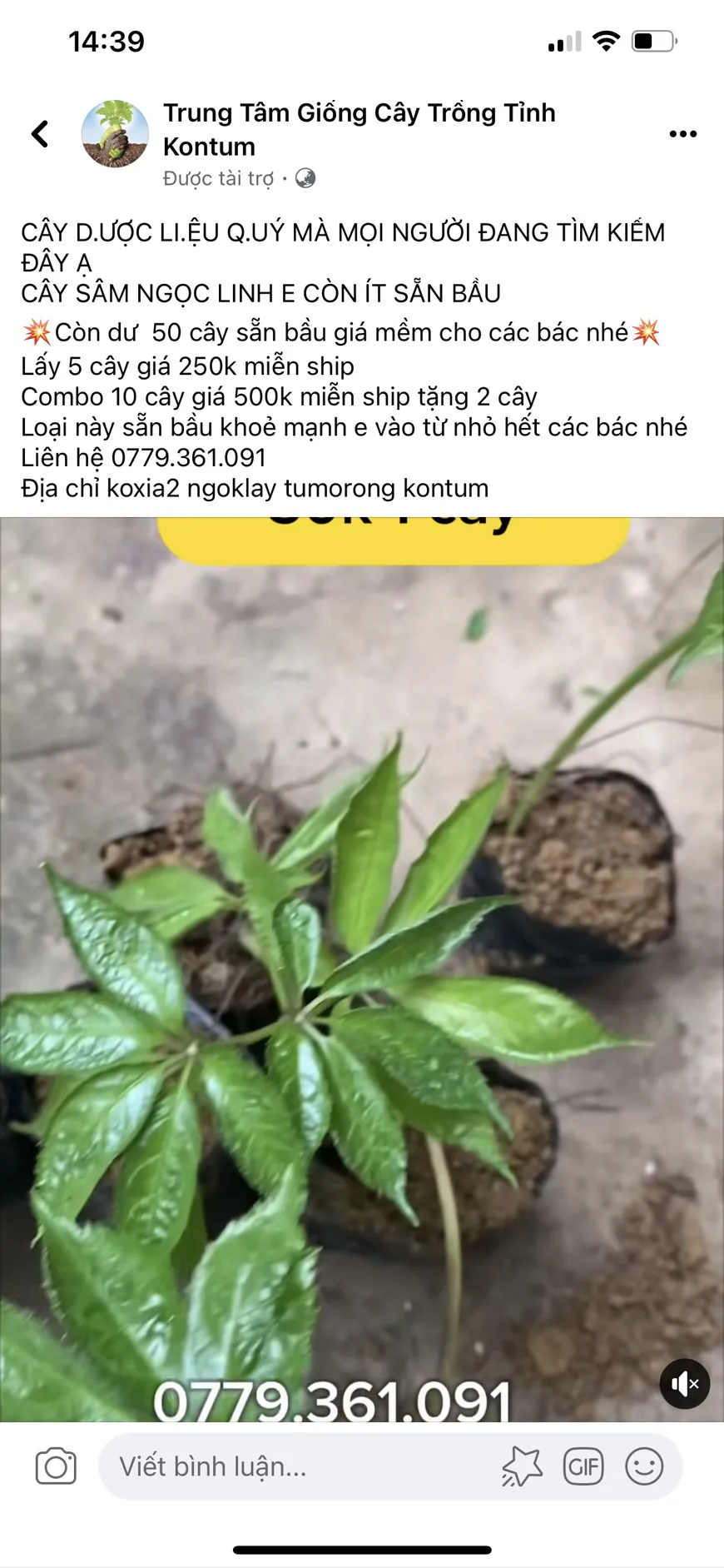
Task: Open the emoji picker in the comment box
Action: point(644,1466)
